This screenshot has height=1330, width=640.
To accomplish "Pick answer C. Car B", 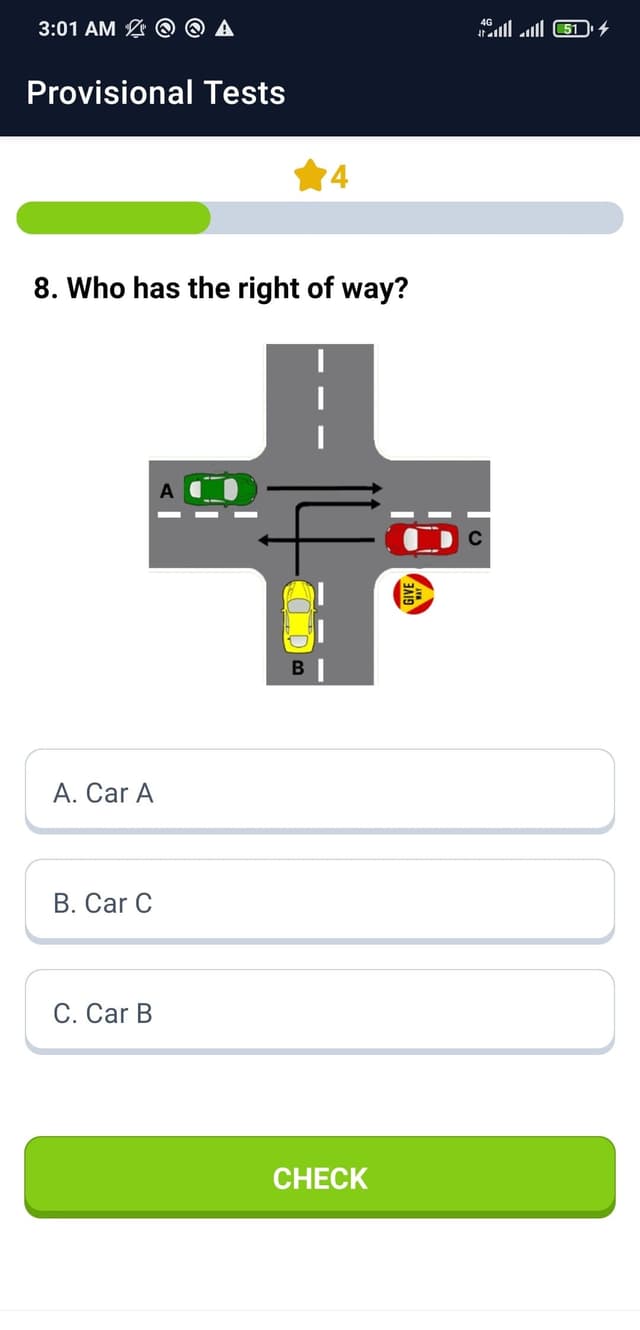I will [x=320, y=1012].
